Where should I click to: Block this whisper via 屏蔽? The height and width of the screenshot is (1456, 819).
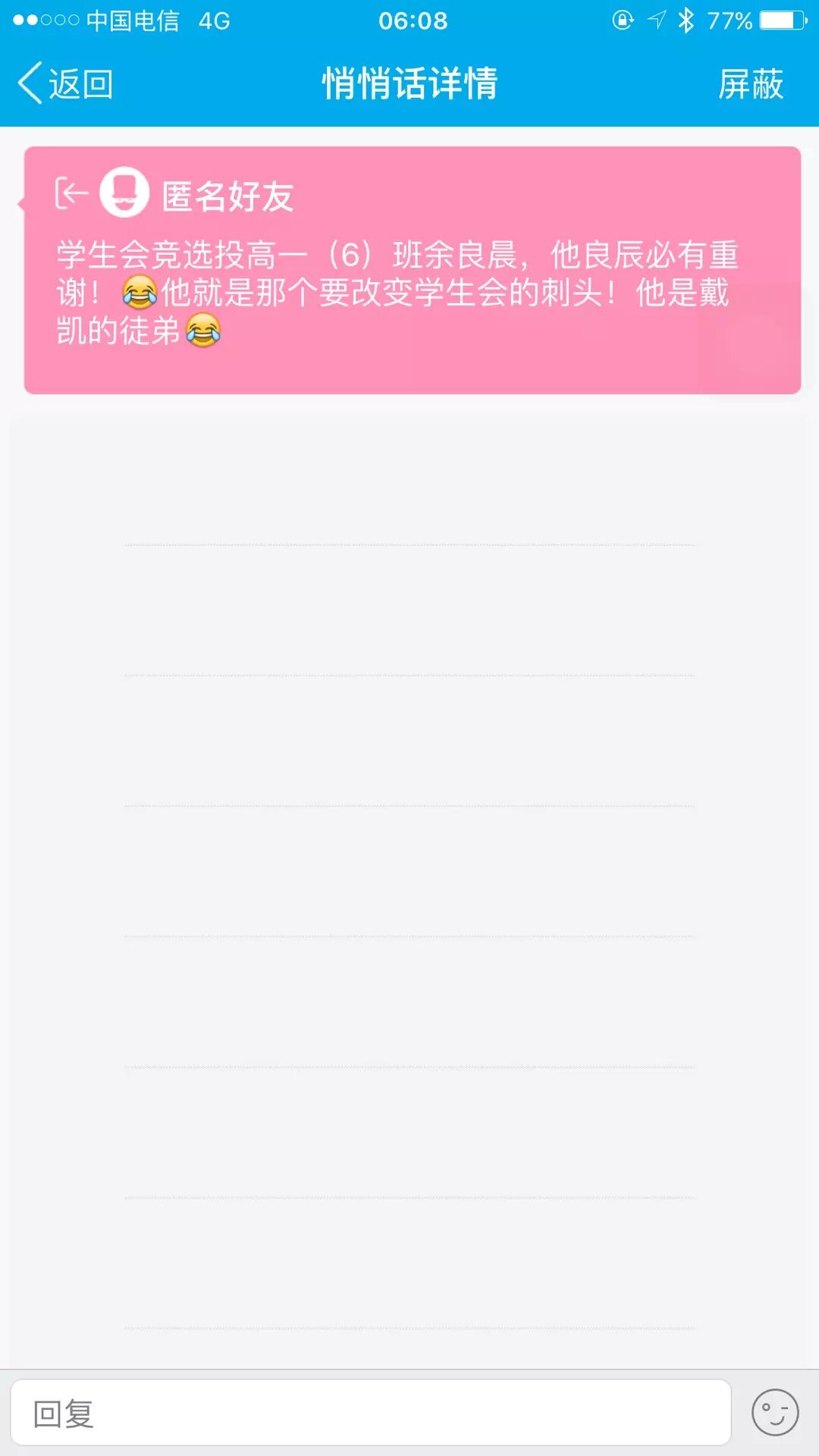point(750,83)
